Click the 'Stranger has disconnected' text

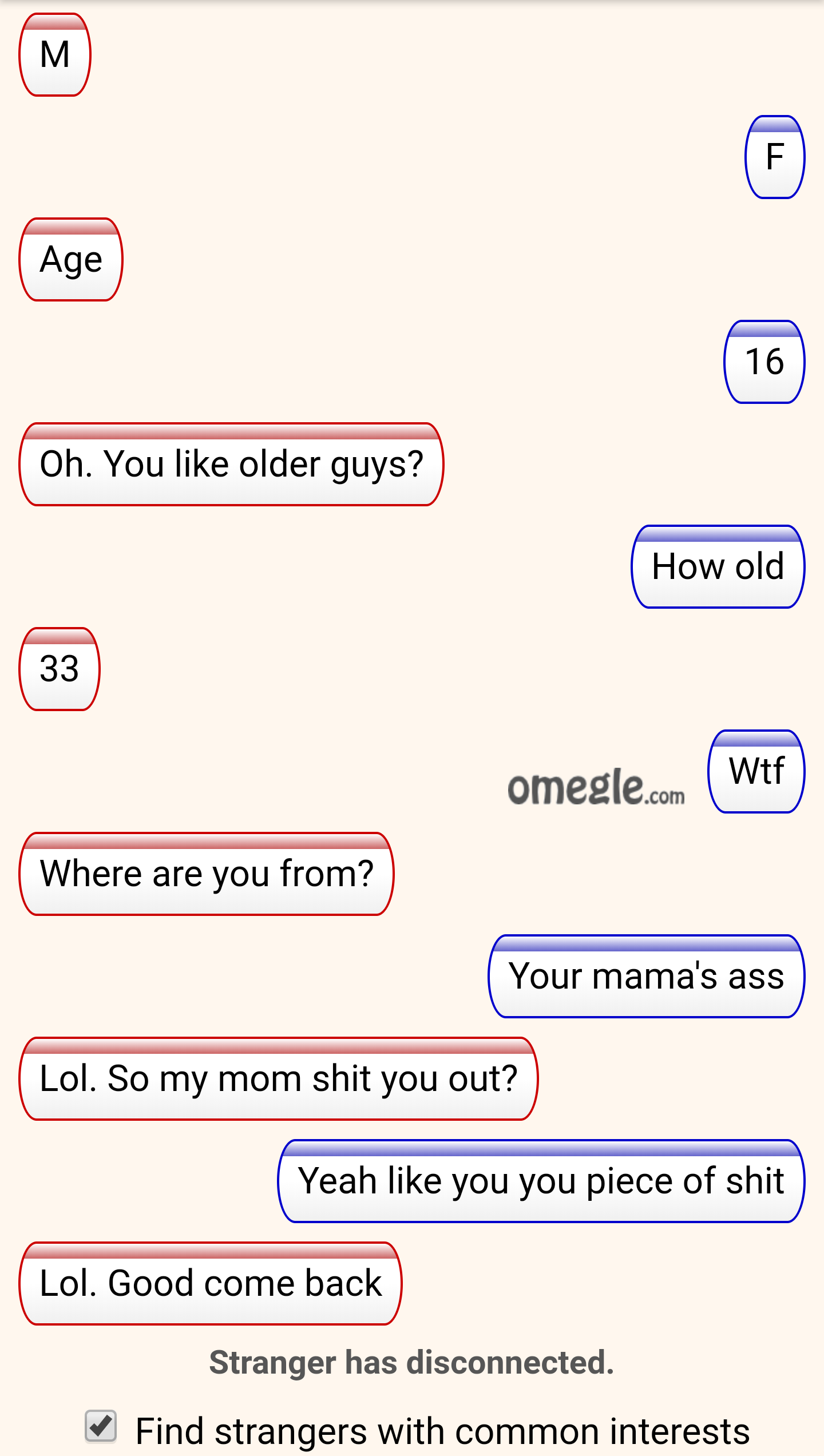pyautogui.click(x=411, y=1362)
